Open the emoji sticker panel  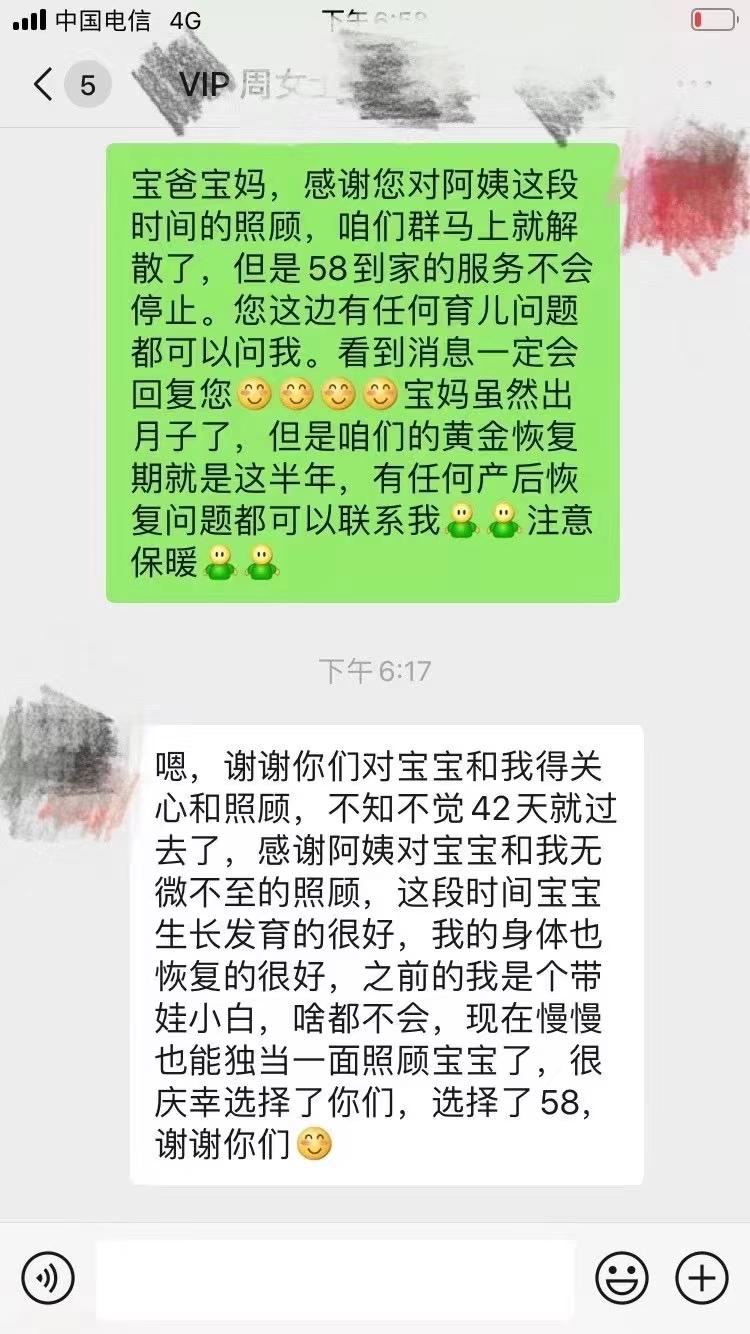622,1277
